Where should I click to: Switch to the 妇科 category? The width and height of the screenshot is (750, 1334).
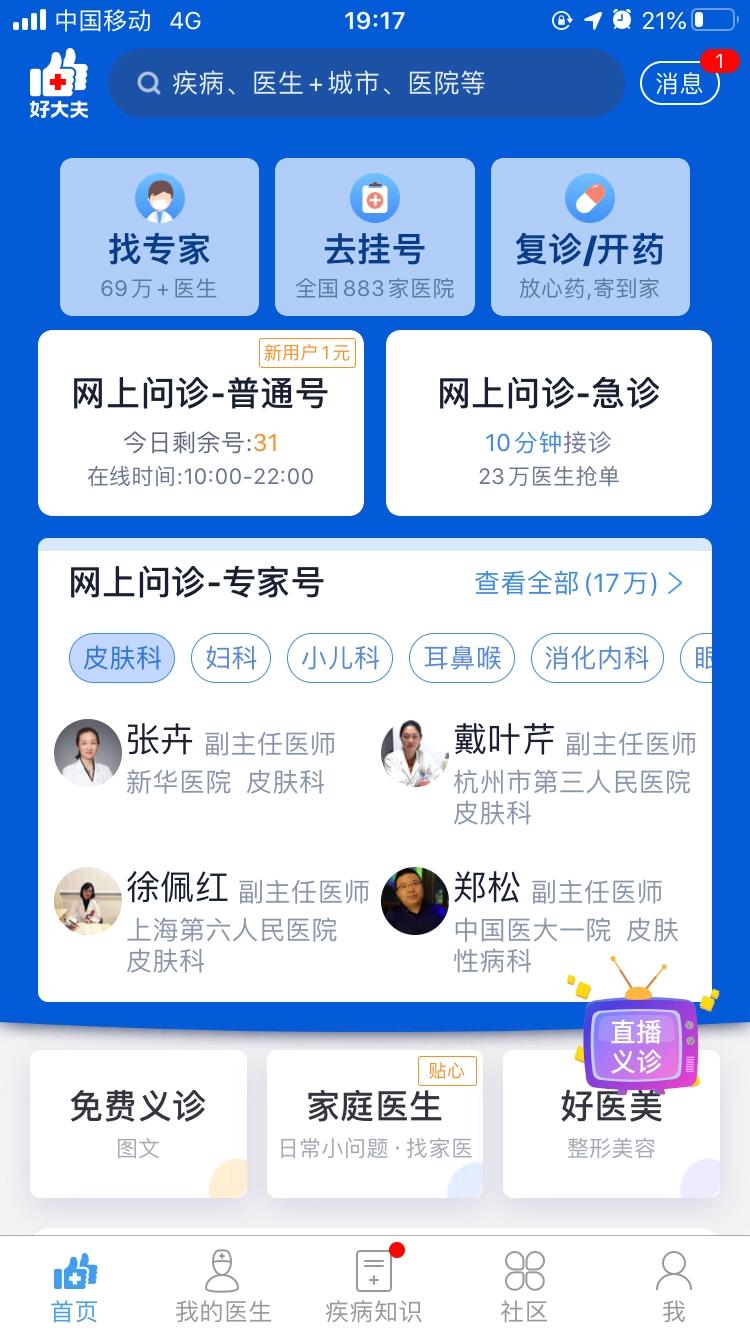point(231,658)
